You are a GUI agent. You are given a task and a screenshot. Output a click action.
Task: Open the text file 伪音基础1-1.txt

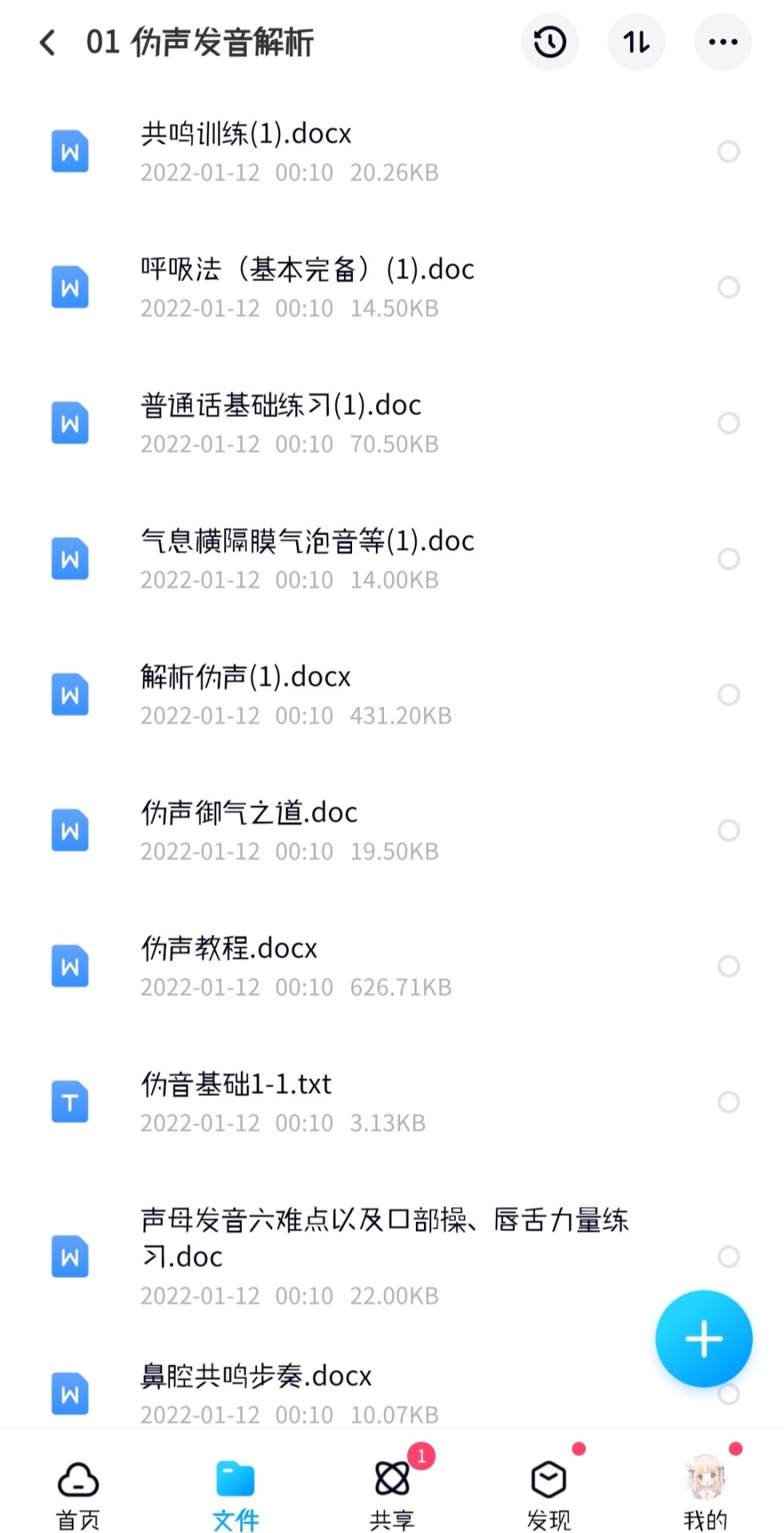click(x=236, y=1085)
